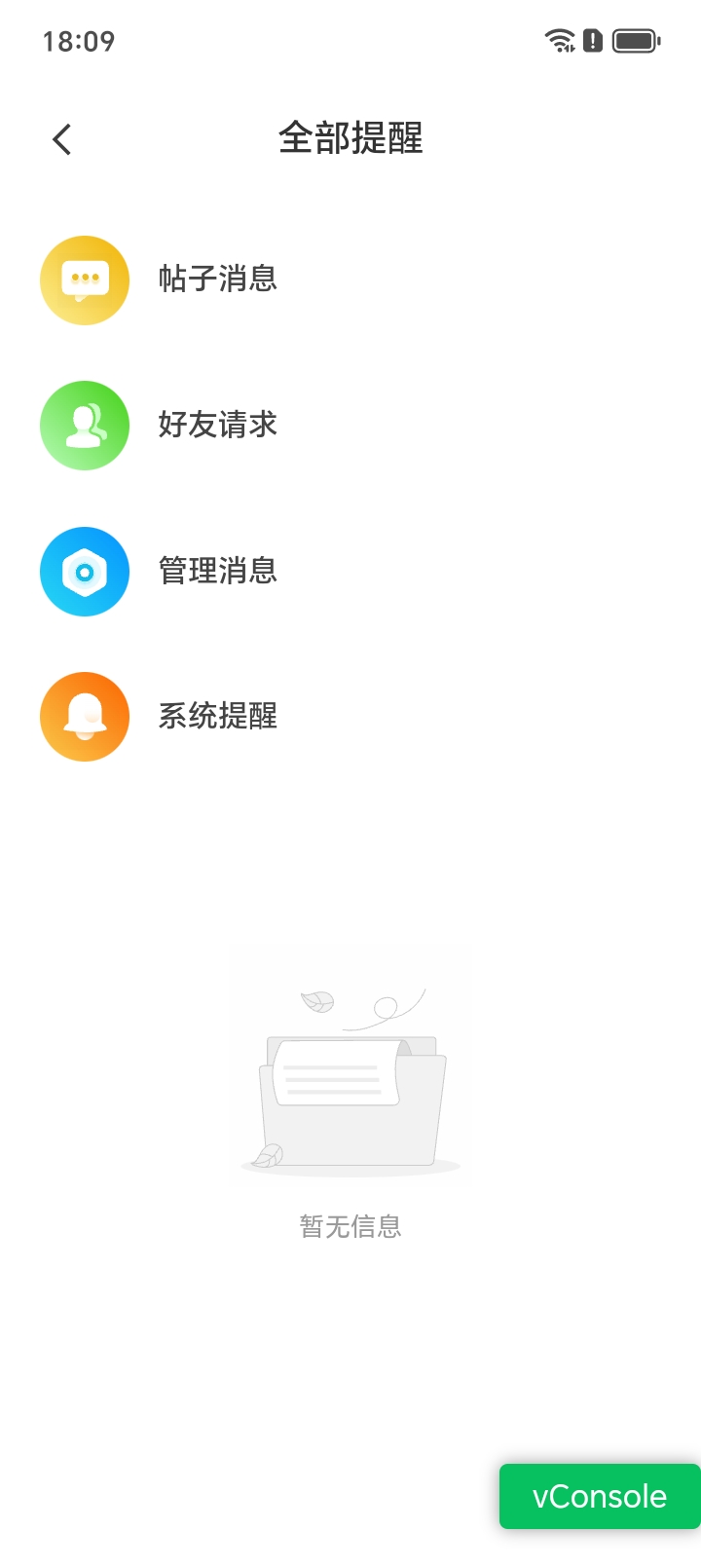The image size is (701, 1568).
Task: Tap the 系统提醒 orange bell icon
Action: click(x=84, y=717)
